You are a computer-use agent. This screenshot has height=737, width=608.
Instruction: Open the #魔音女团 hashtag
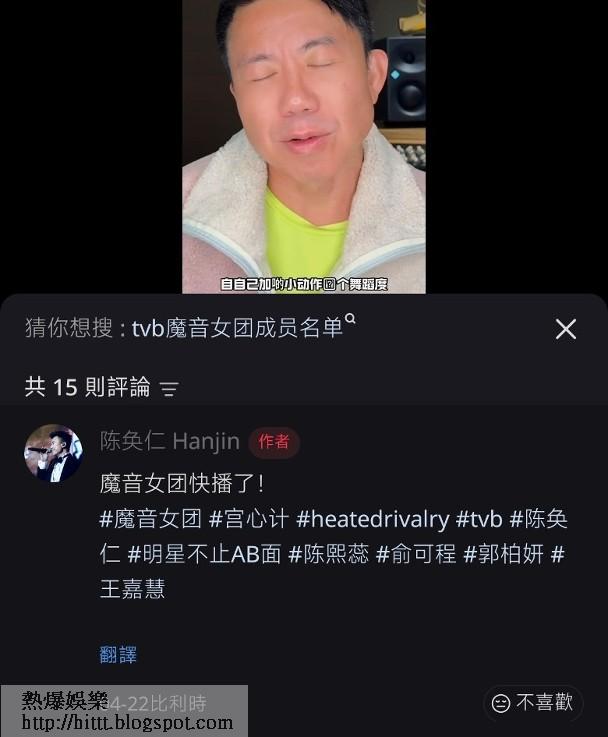click(x=149, y=519)
